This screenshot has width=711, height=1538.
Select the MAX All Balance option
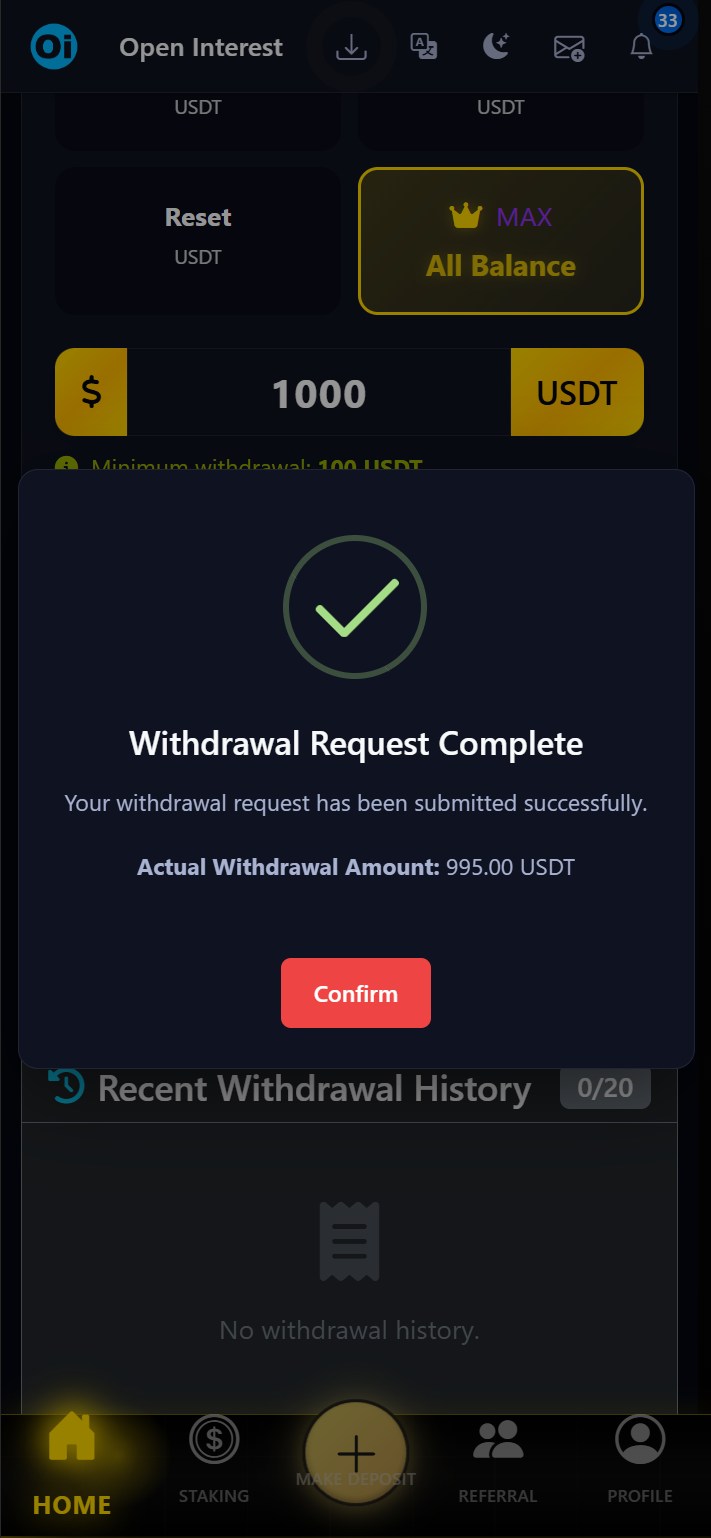500,241
